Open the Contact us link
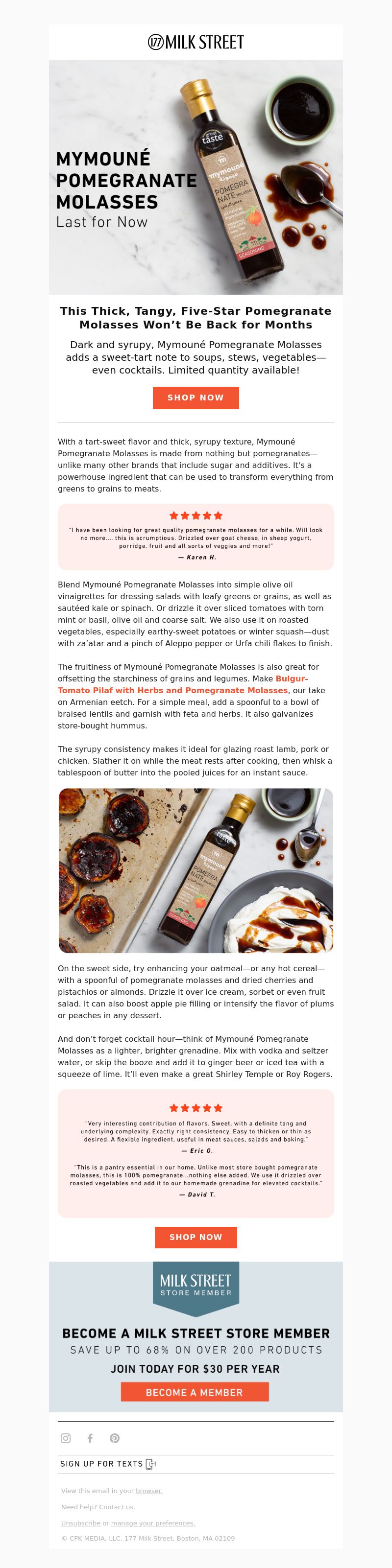Image resolution: width=392 pixels, height=1568 pixels. pos(117,1506)
